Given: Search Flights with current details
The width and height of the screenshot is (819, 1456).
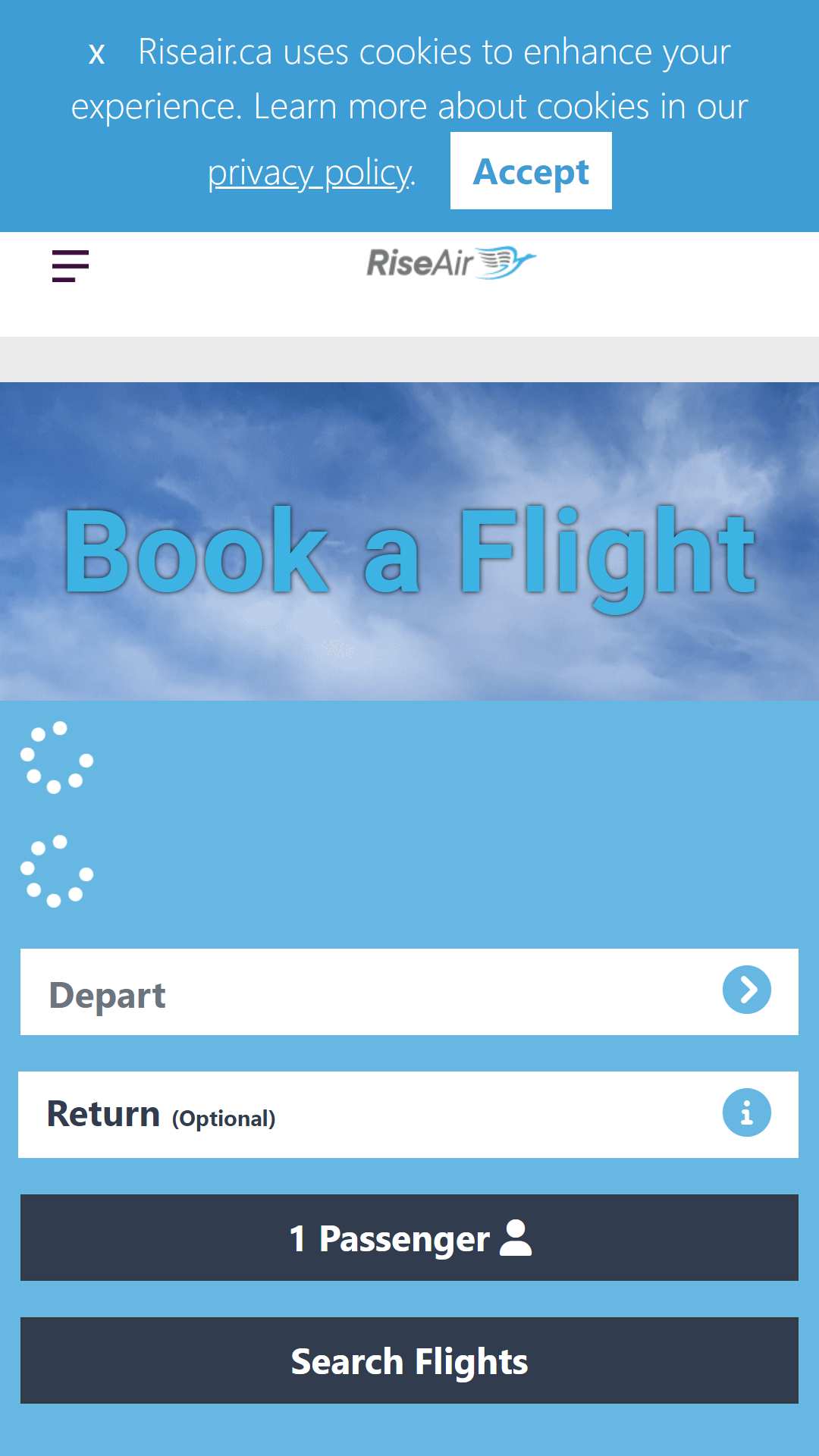Looking at the screenshot, I should coord(409,1360).
